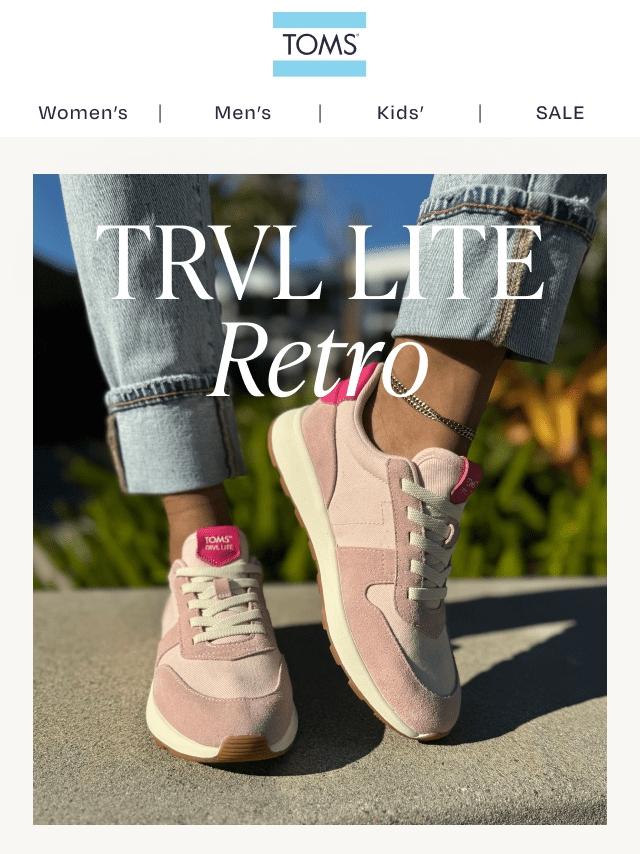The image size is (640, 854).
Task: Open the SALE link
Action: (560, 113)
